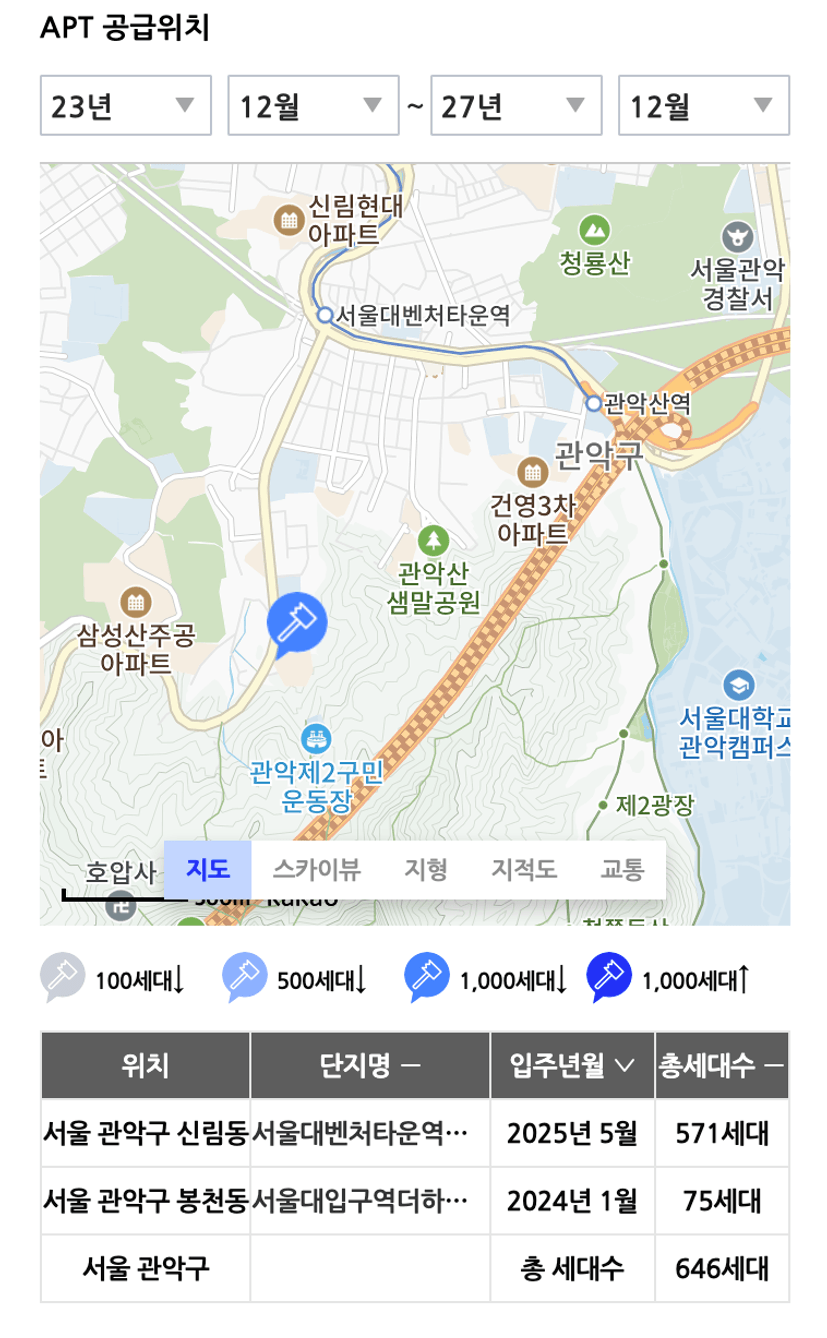This screenshot has height=1338, width=827.
Task: Tap the blue apartment supply marker on map
Action: tap(296, 623)
